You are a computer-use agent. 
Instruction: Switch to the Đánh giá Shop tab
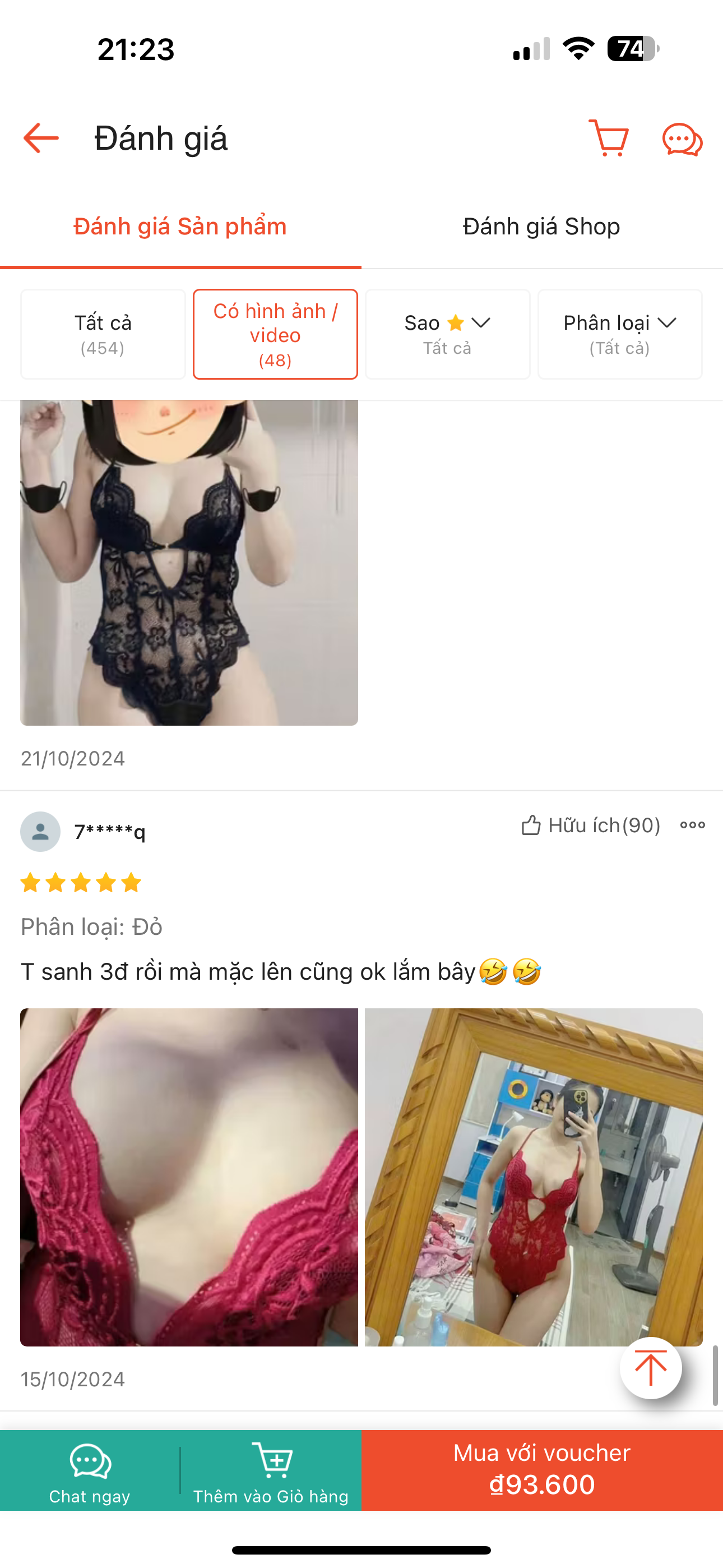click(541, 227)
